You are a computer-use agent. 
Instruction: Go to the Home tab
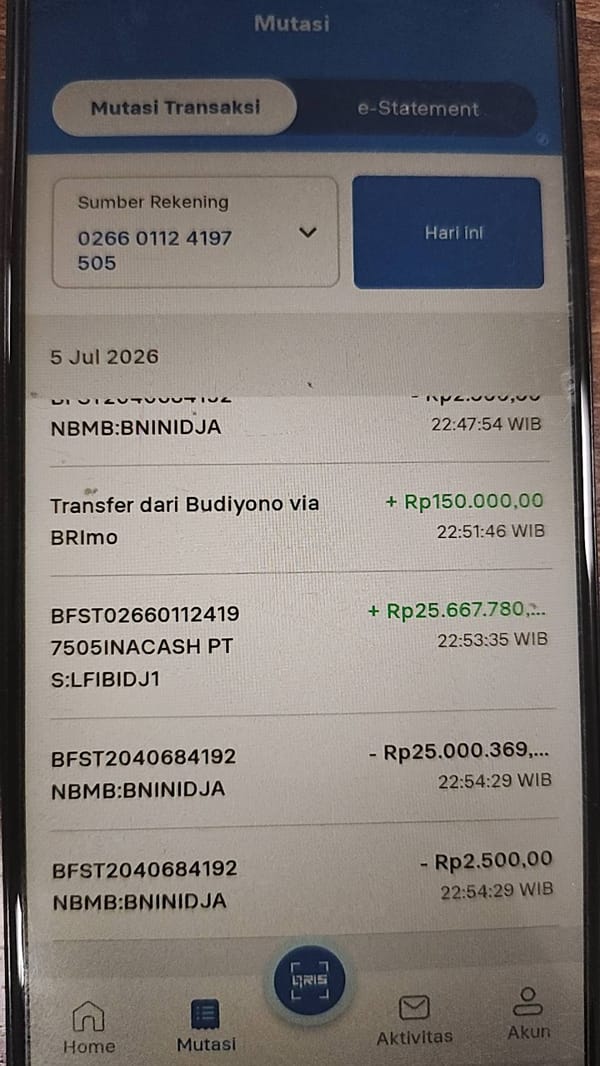coord(89,1026)
